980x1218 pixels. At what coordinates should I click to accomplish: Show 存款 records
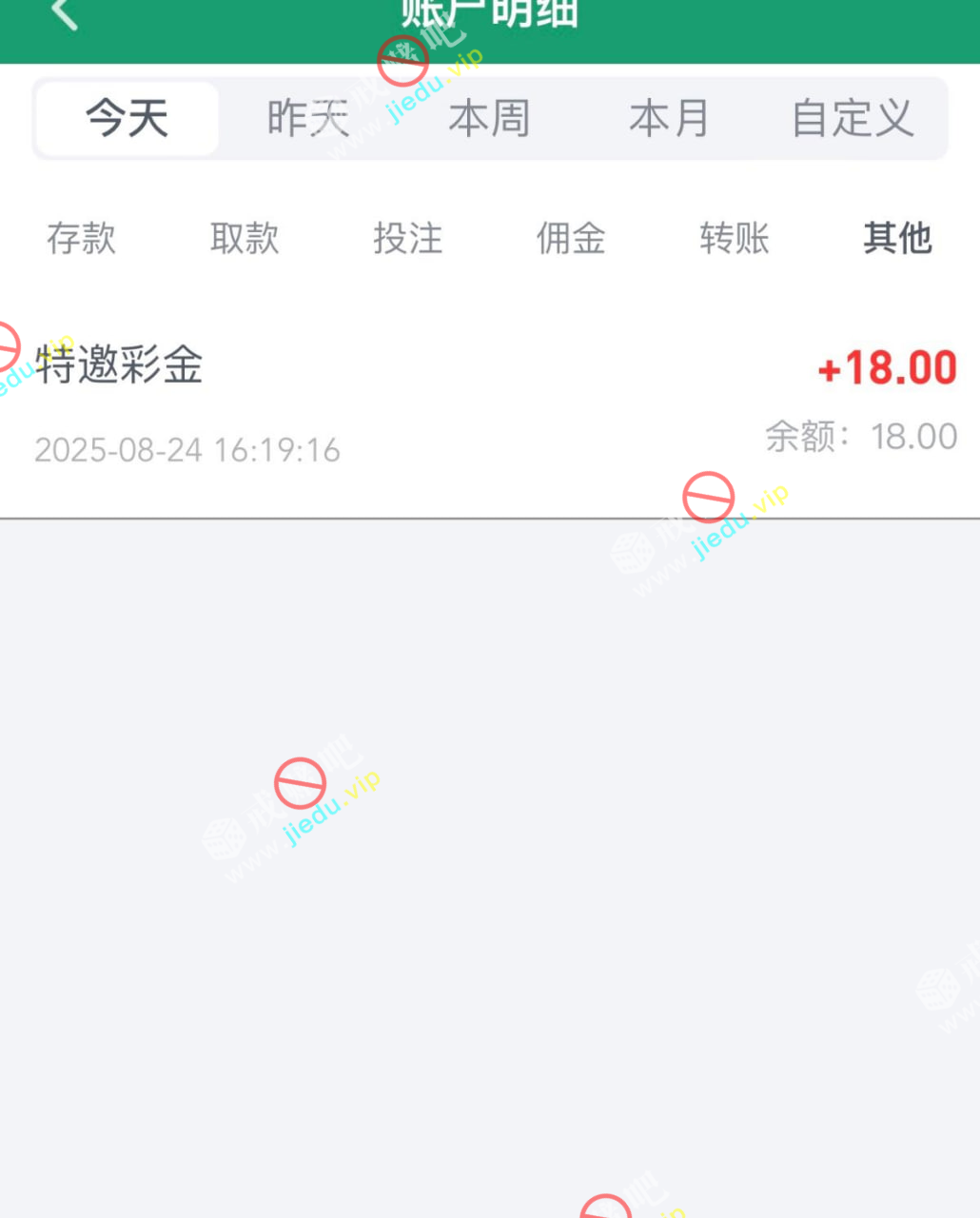pyautogui.click(x=82, y=238)
